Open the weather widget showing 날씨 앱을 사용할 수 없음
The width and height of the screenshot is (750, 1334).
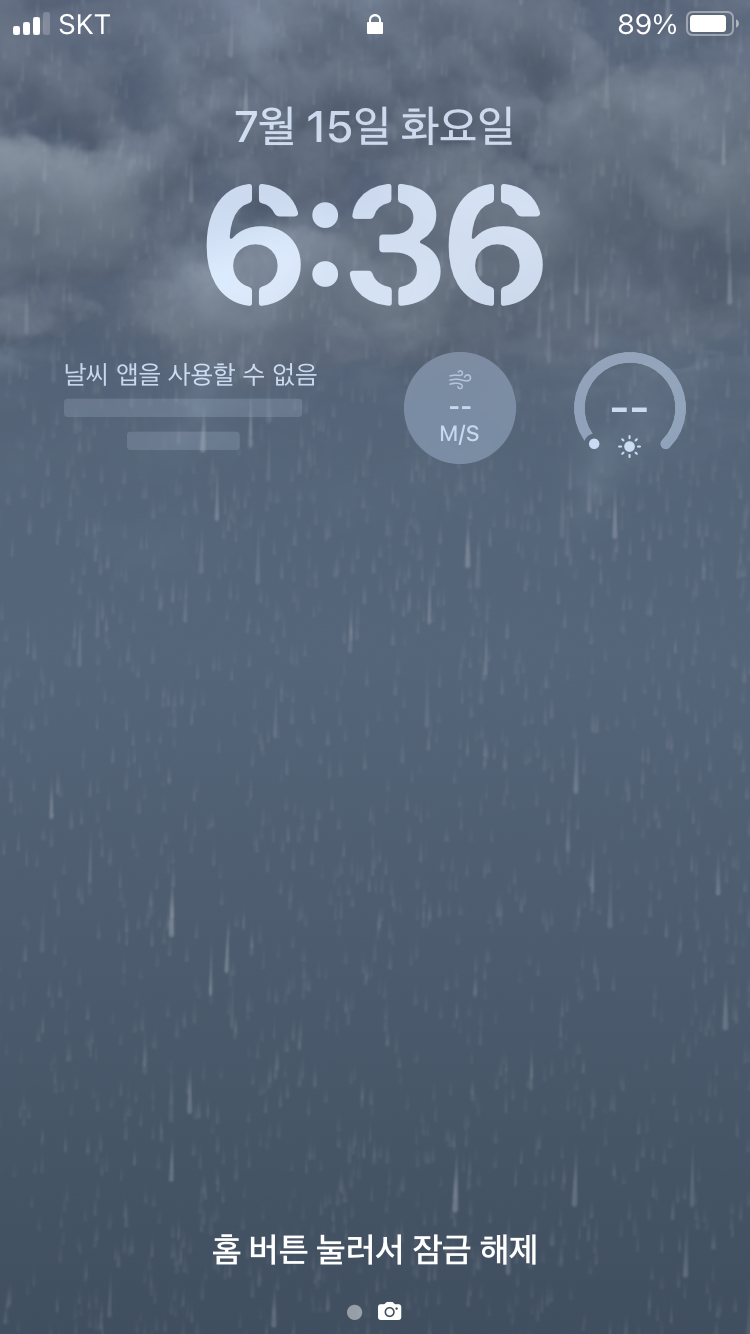[190, 406]
